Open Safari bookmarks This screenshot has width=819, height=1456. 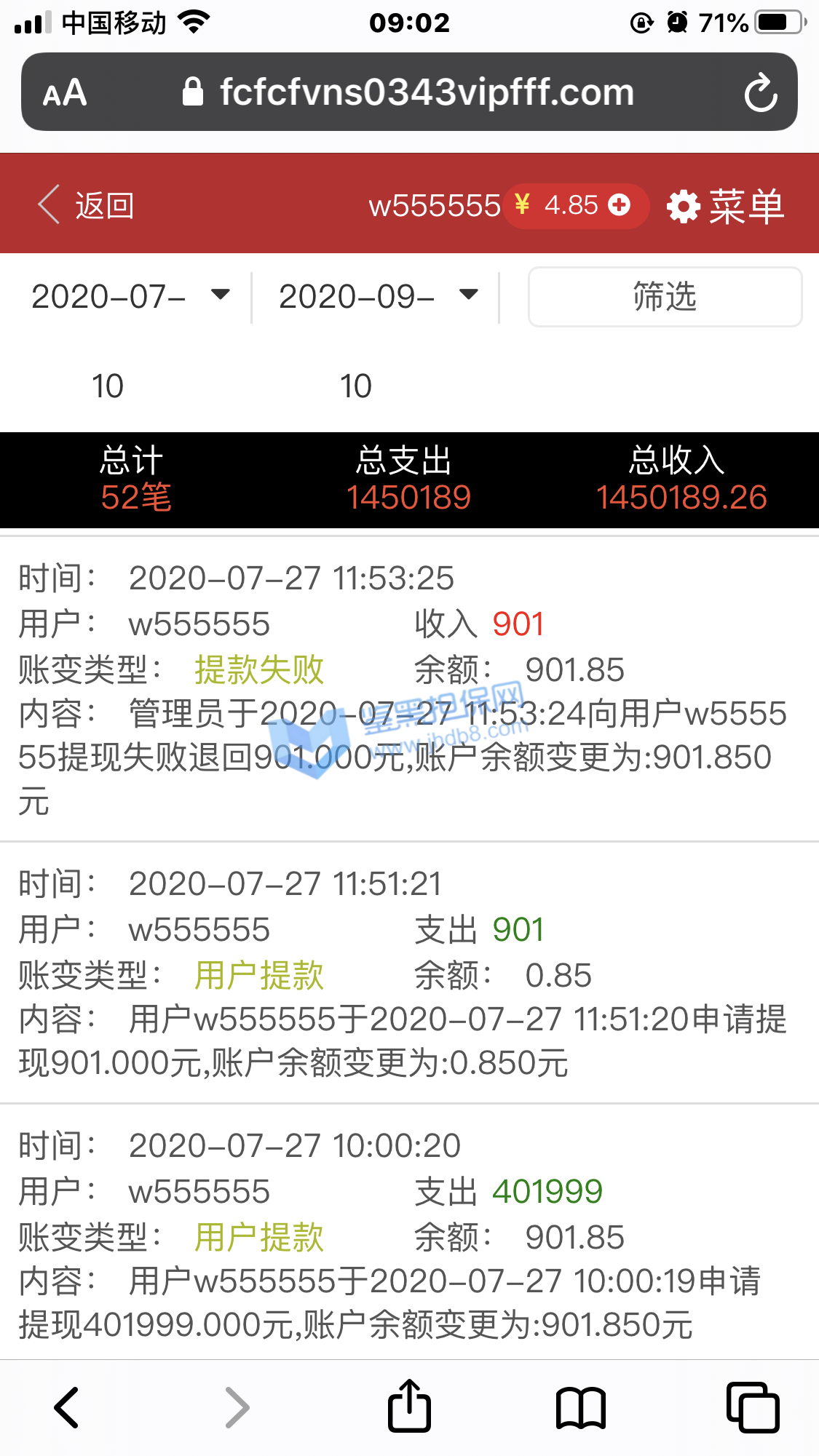point(580,1407)
